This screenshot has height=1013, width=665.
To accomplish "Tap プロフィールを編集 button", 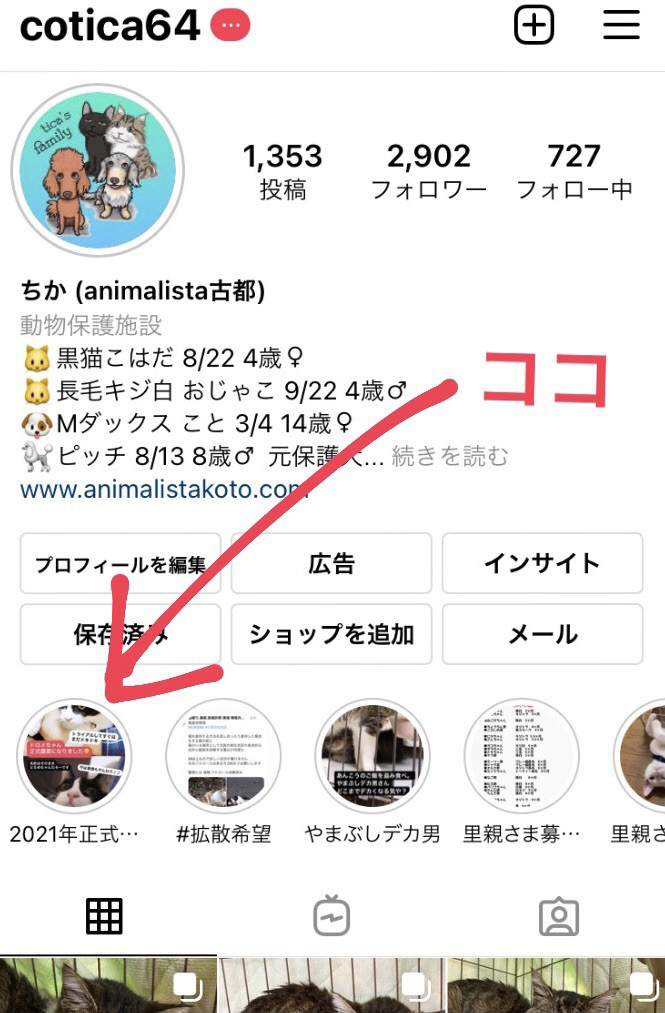I will [120, 564].
